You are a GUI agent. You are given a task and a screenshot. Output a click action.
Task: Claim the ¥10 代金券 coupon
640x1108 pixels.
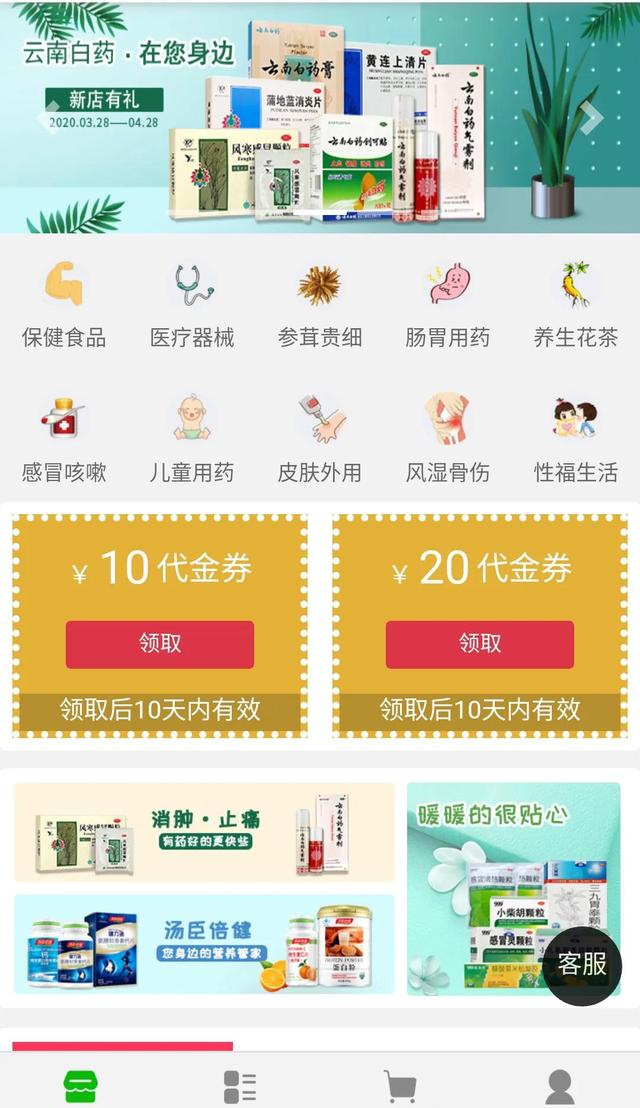tap(160, 644)
